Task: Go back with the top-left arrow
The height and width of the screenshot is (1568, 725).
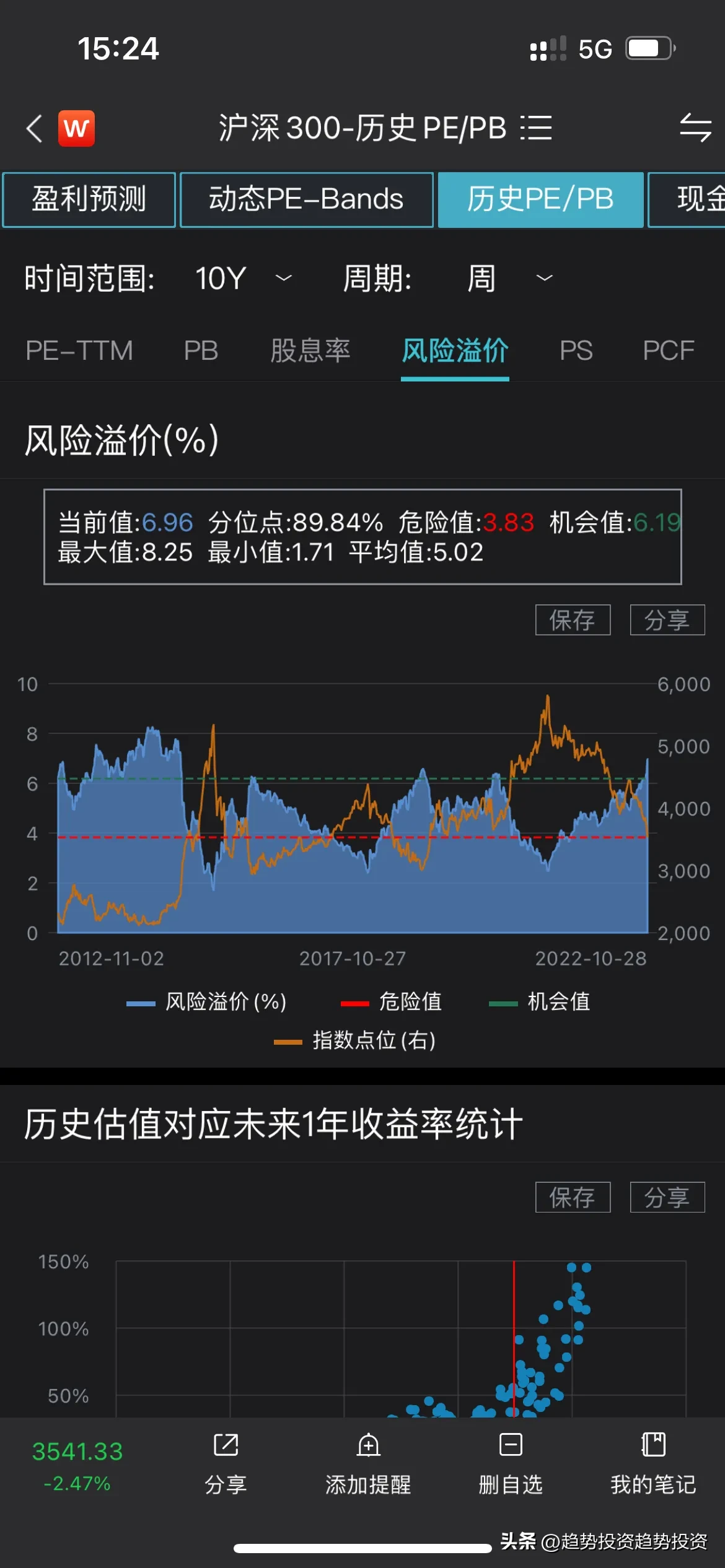Action: 35,129
